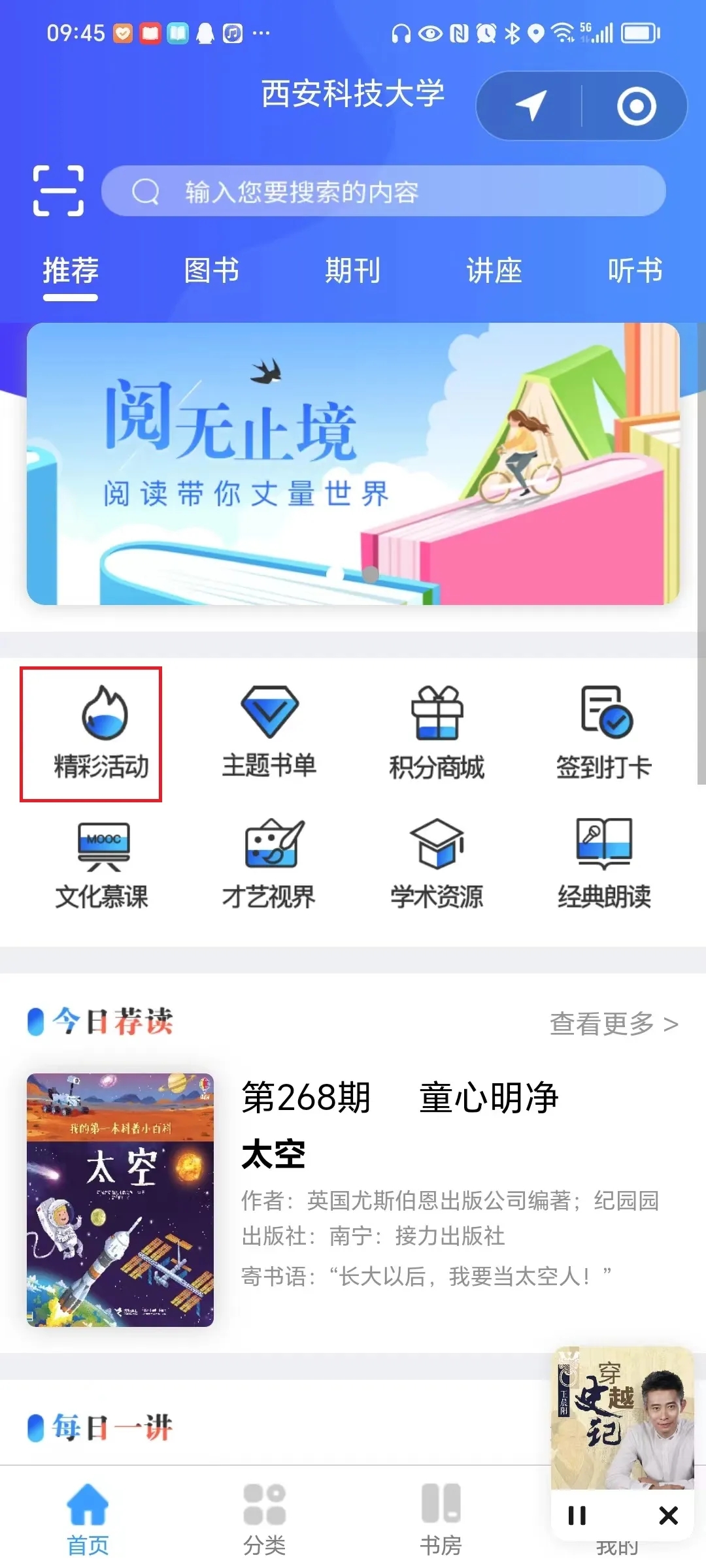Open 文化慕课
Screen dimensions: 706x1568
101,864
